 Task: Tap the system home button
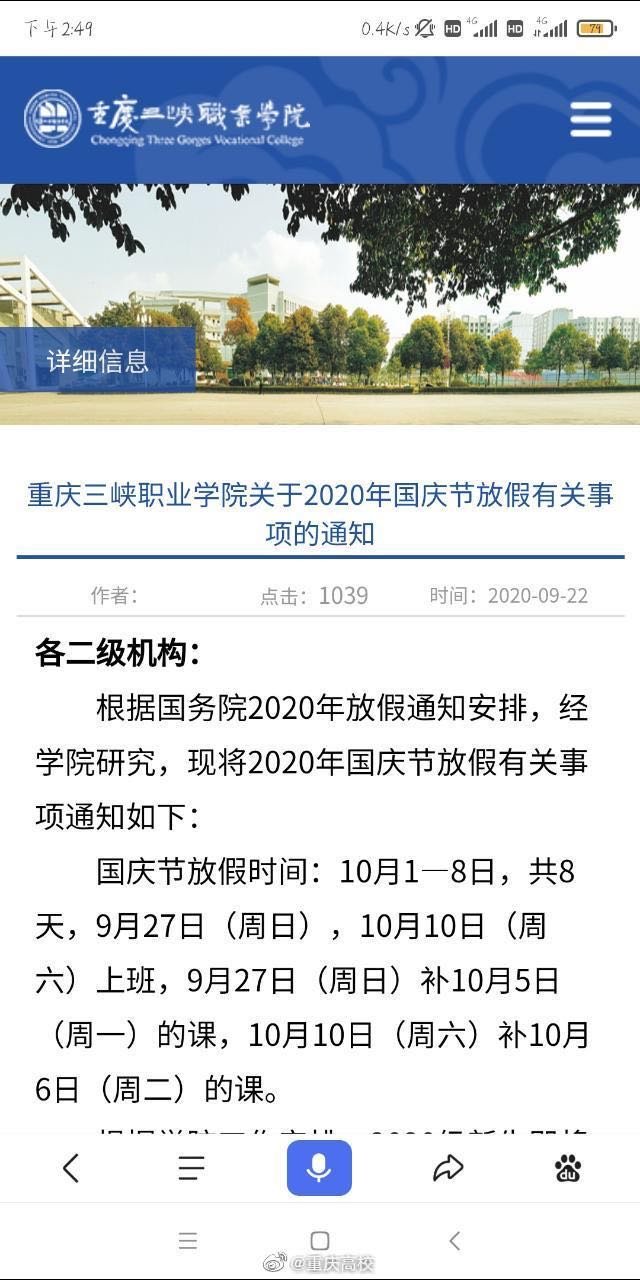click(320, 1241)
